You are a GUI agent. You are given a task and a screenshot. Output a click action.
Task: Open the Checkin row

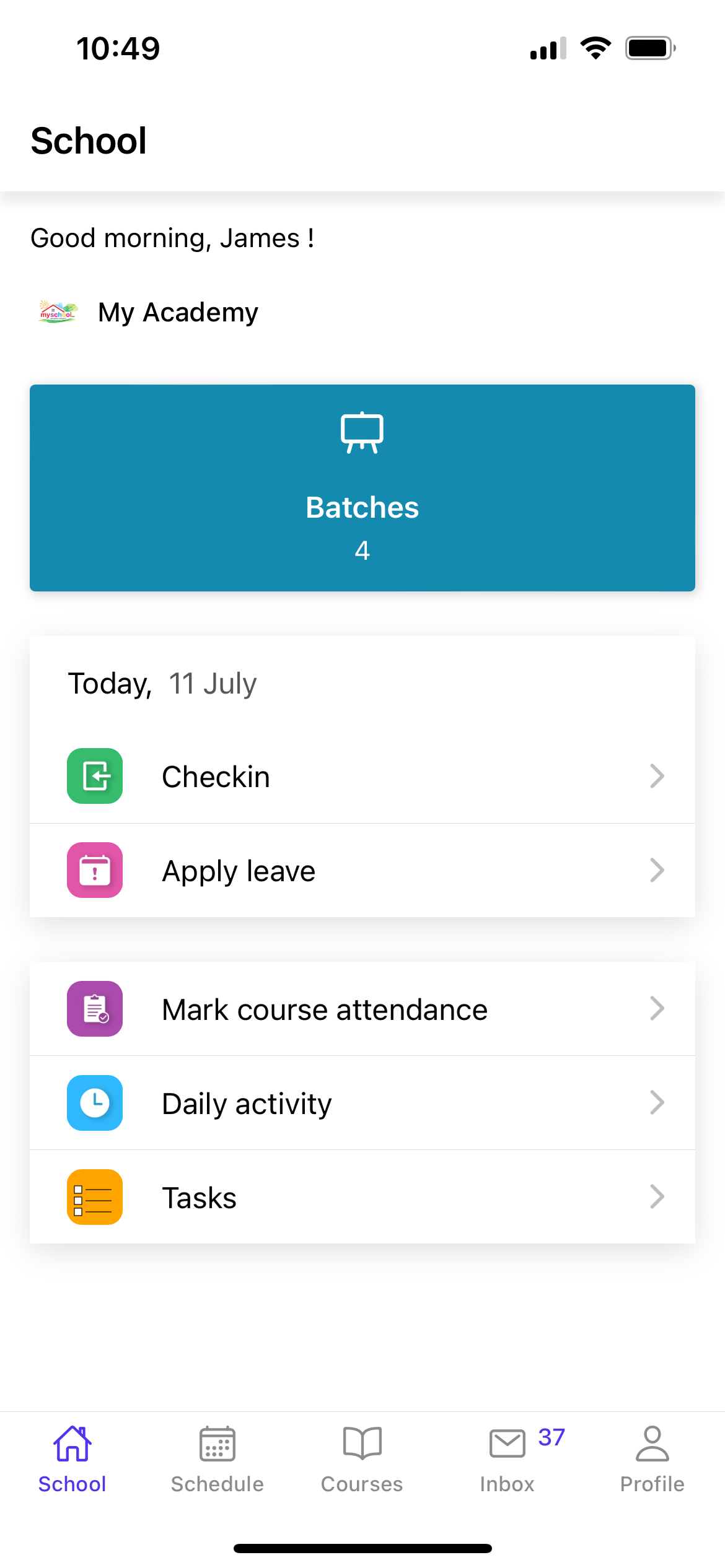coord(362,777)
